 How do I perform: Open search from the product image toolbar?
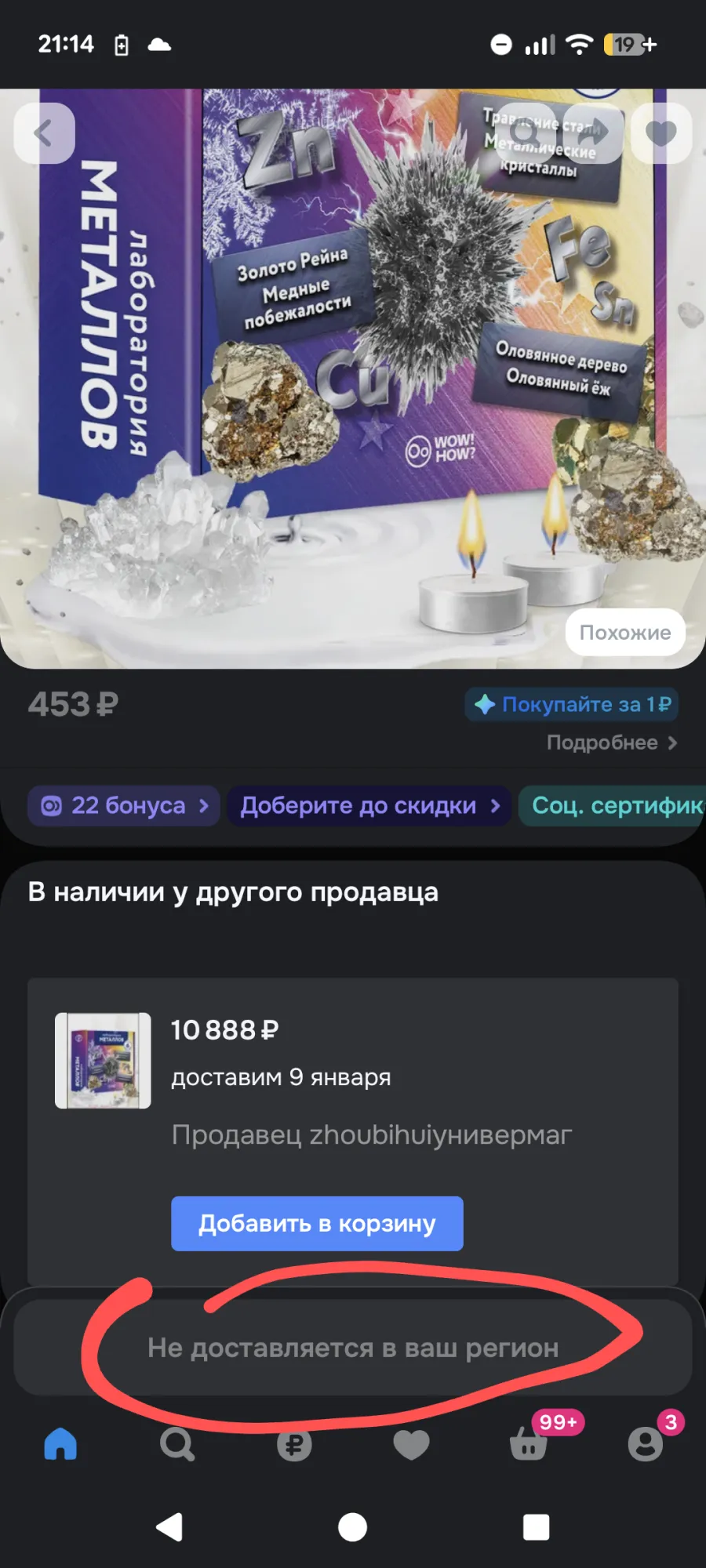tap(525, 133)
